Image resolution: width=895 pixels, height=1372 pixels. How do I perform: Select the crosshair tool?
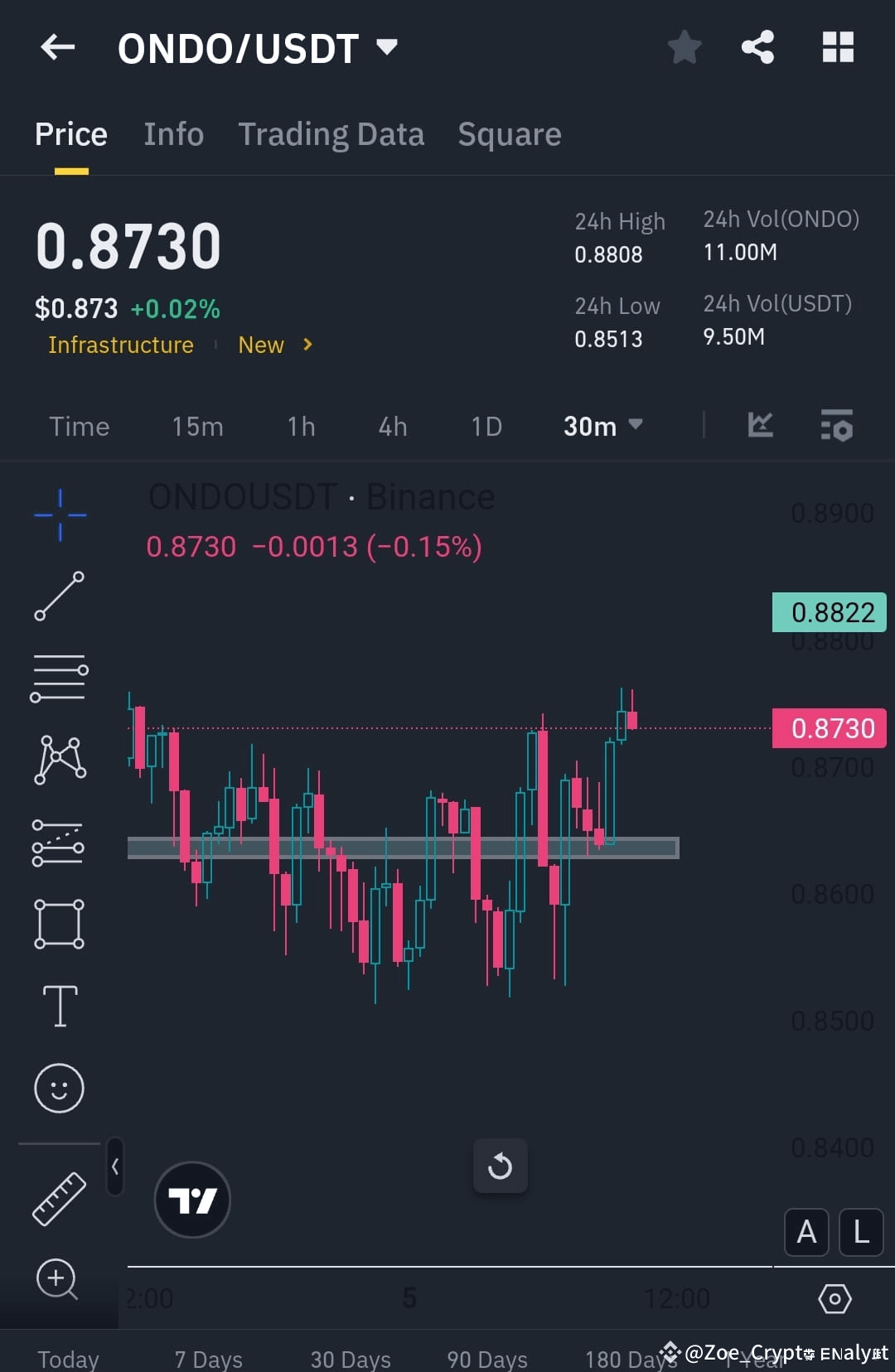(x=59, y=514)
